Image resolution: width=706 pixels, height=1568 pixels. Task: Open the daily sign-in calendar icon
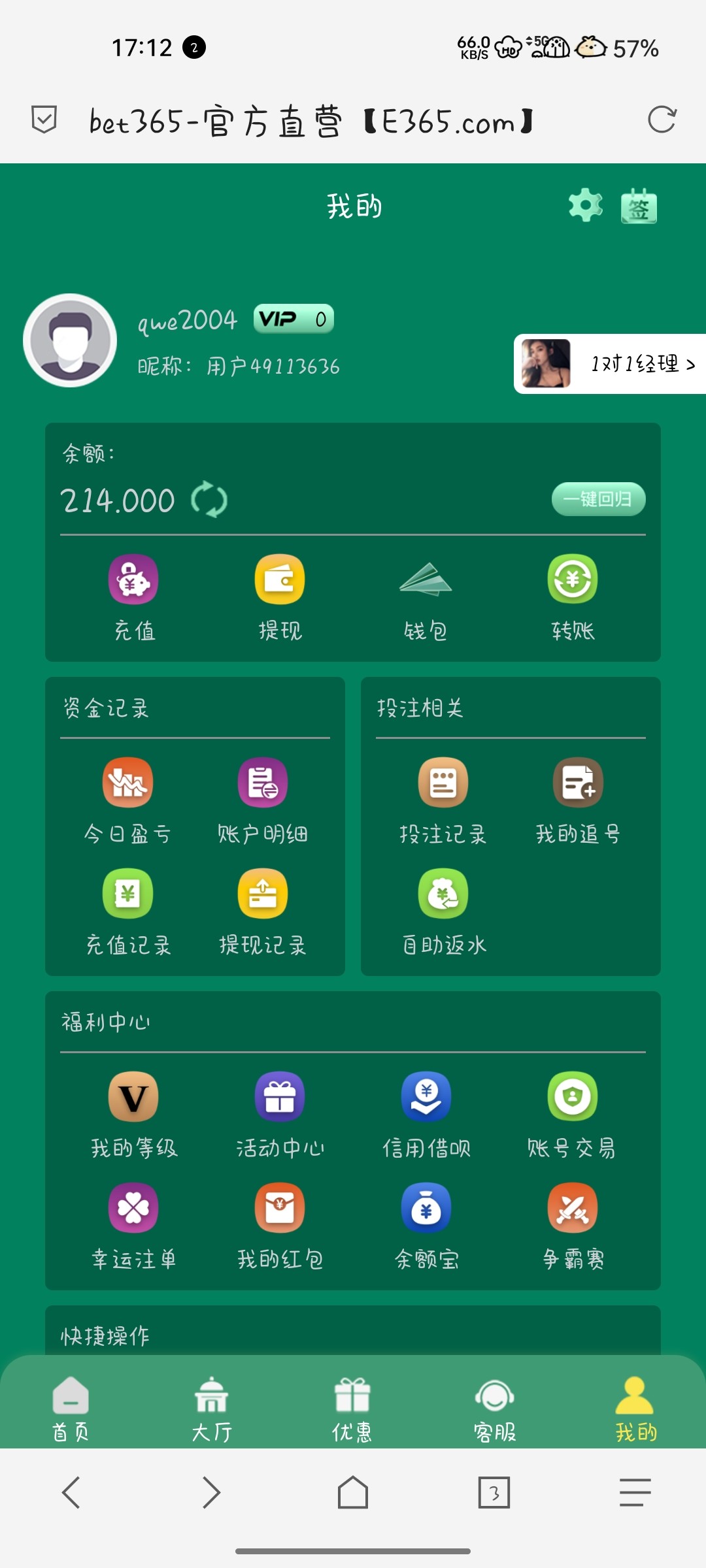tap(639, 206)
